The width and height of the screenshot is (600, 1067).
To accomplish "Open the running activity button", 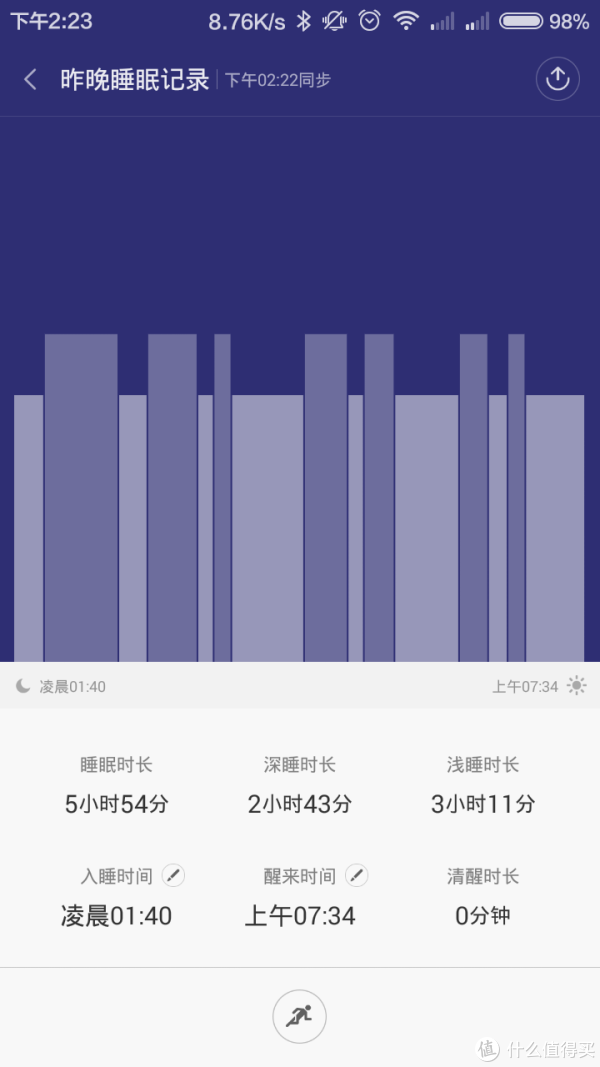I will point(299,1017).
